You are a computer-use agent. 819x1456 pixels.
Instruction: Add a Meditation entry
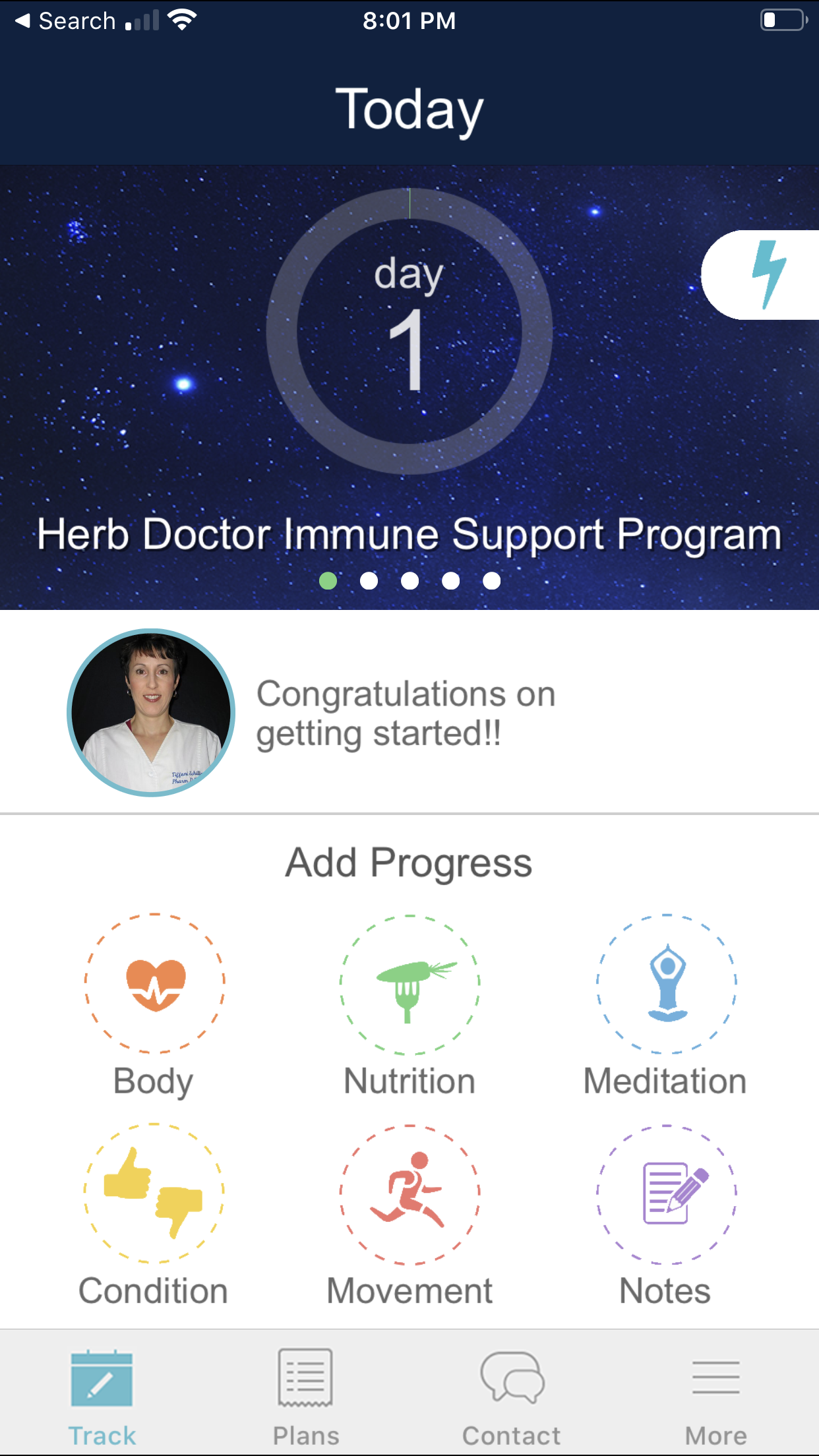click(x=667, y=983)
